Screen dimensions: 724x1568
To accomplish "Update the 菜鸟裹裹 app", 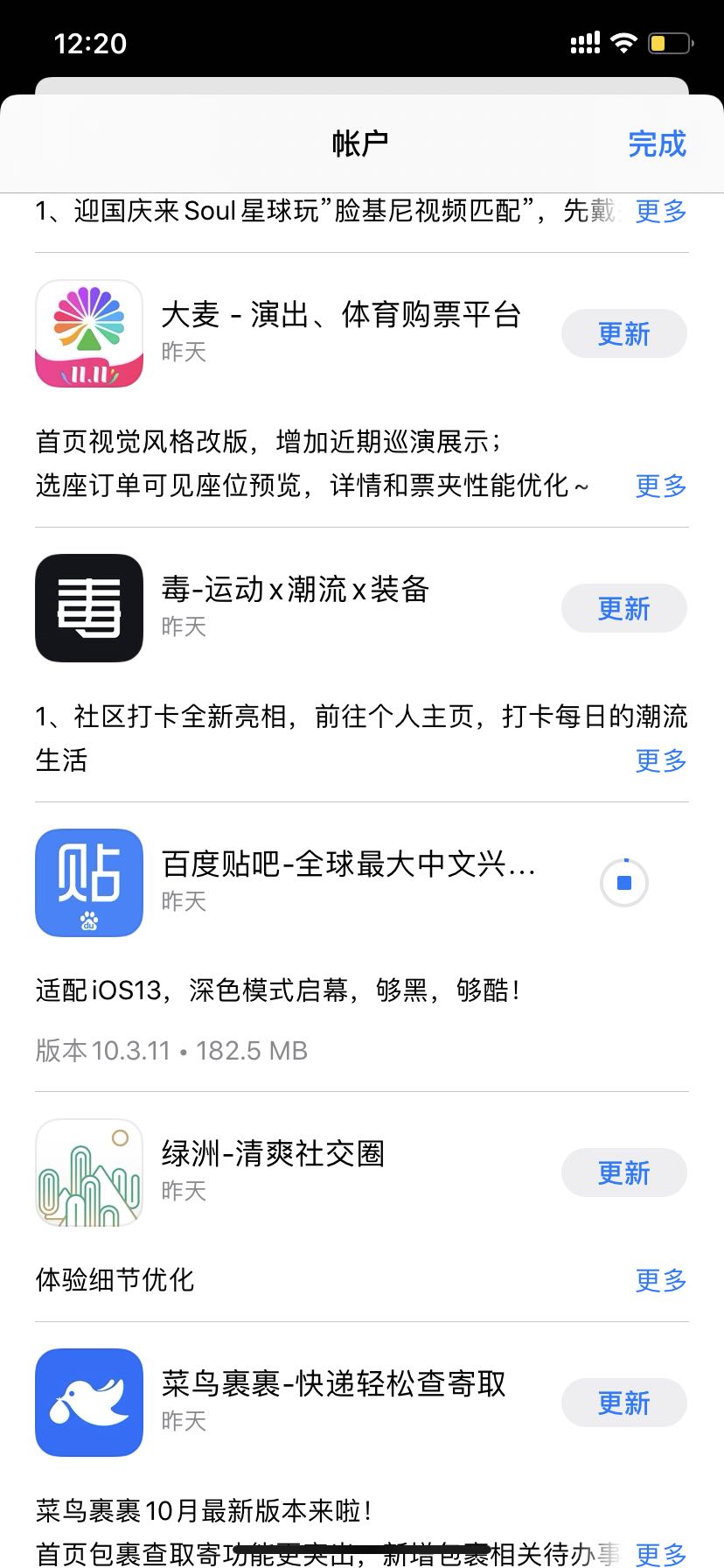I will point(623,1403).
